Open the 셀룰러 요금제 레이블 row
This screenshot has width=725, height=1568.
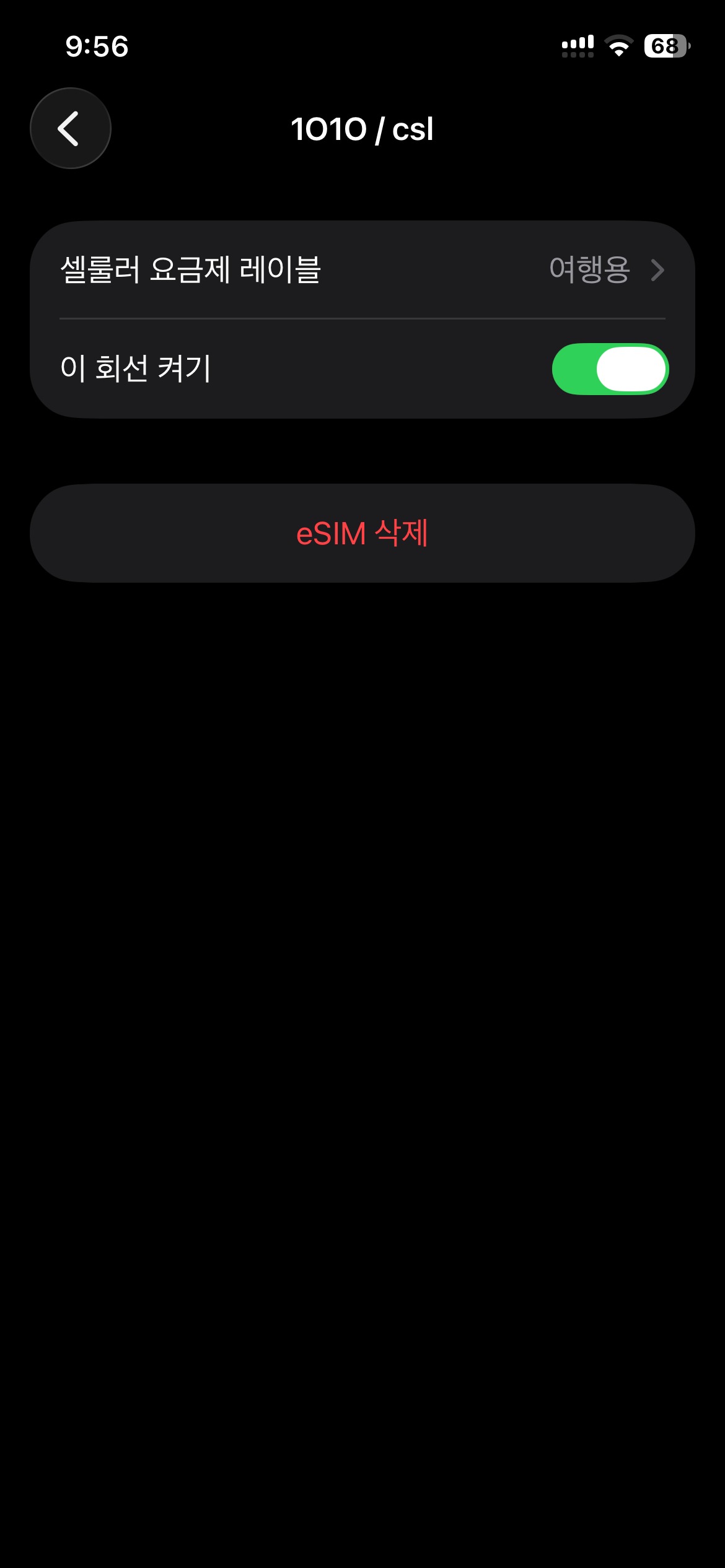pos(362,270)
